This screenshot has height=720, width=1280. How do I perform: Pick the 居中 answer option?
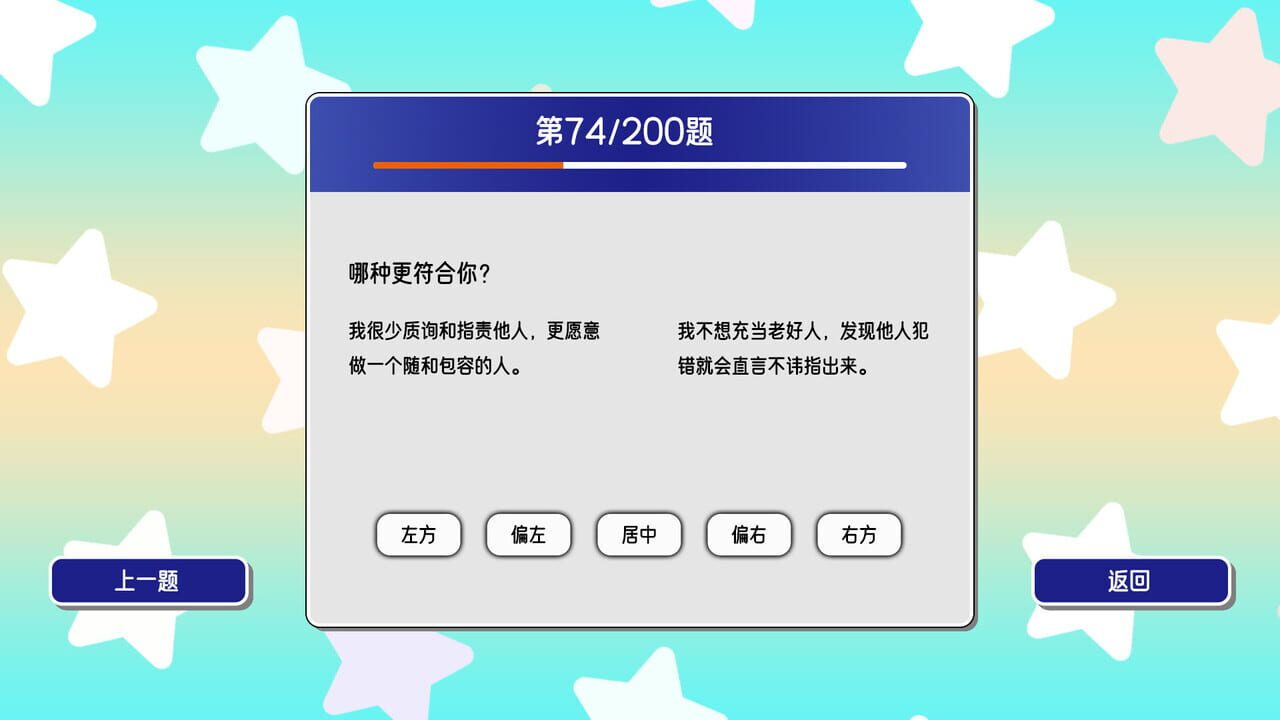pos(639,535)
